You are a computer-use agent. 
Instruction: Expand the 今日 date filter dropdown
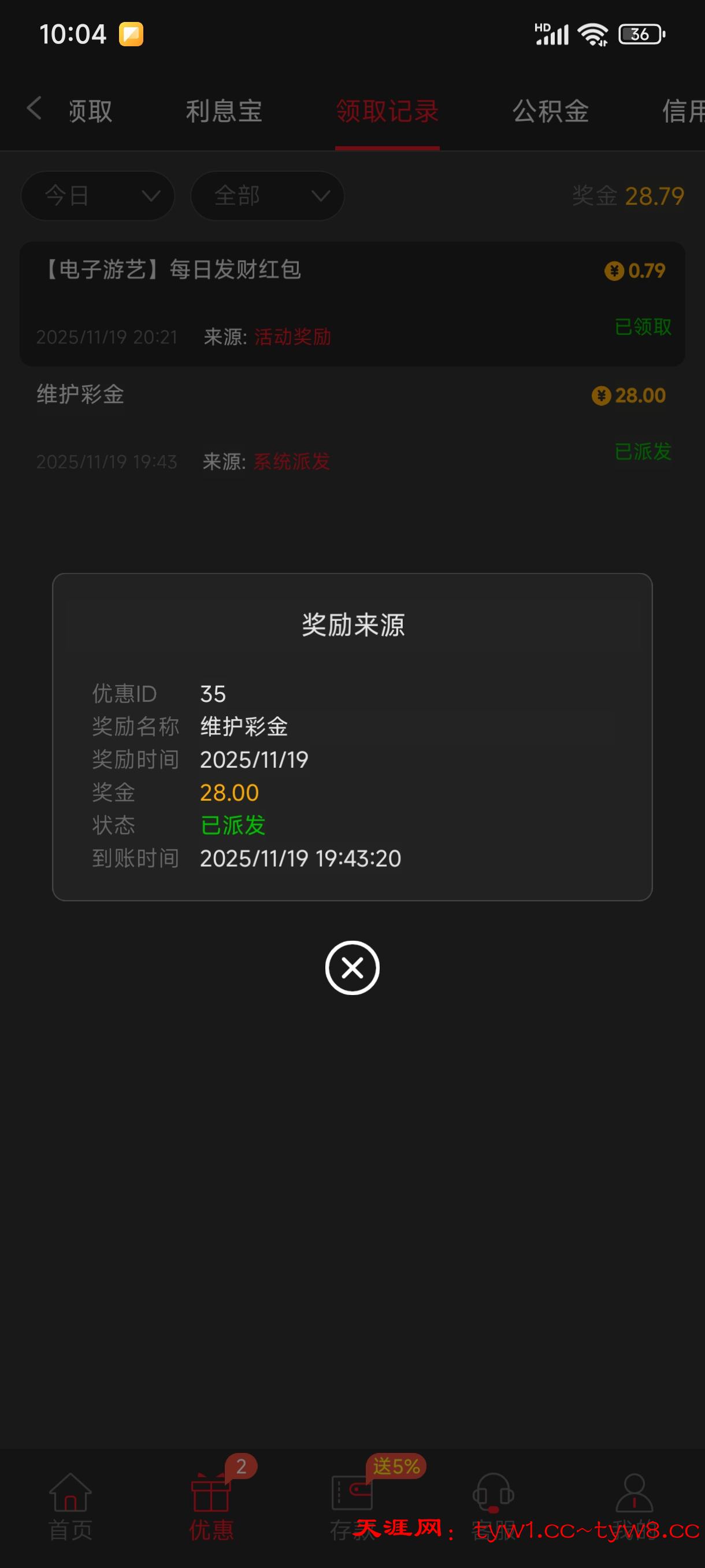[x=98, y=195]
